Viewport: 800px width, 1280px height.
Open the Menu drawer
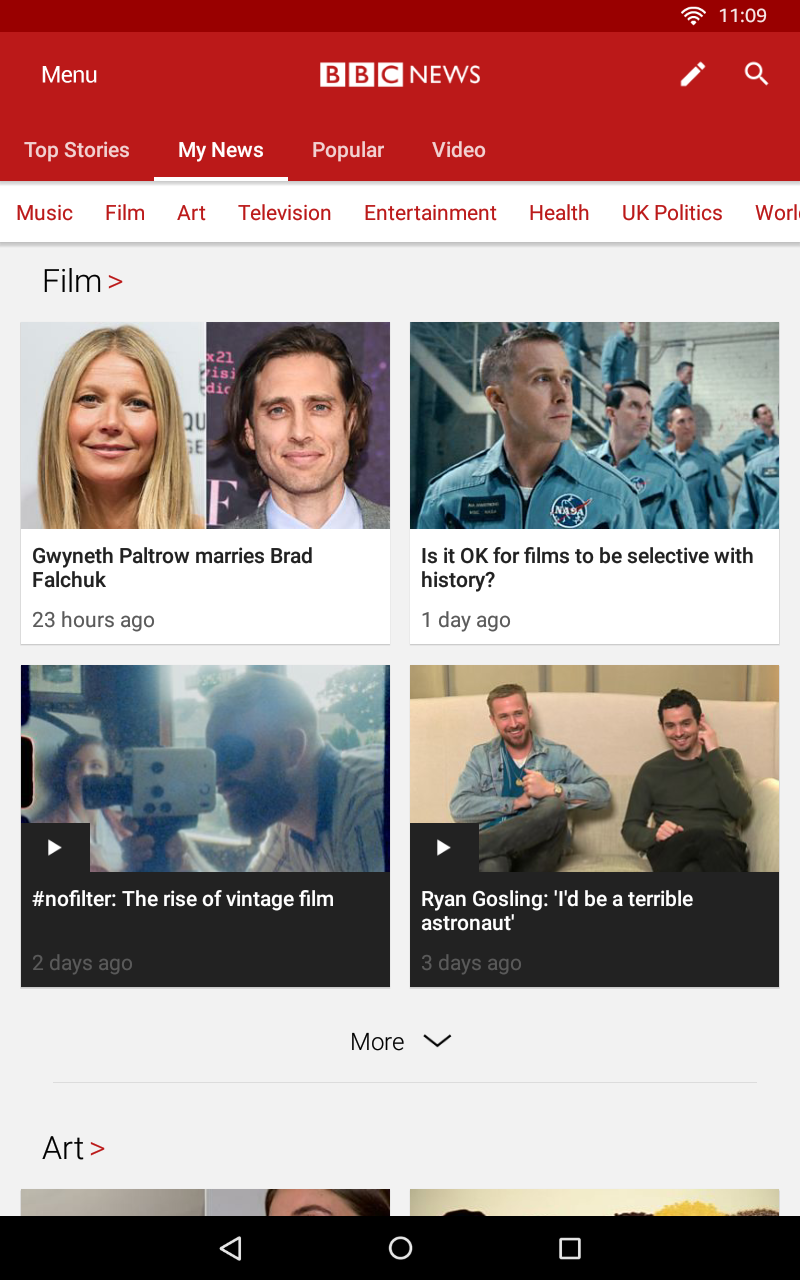point(69,75)
